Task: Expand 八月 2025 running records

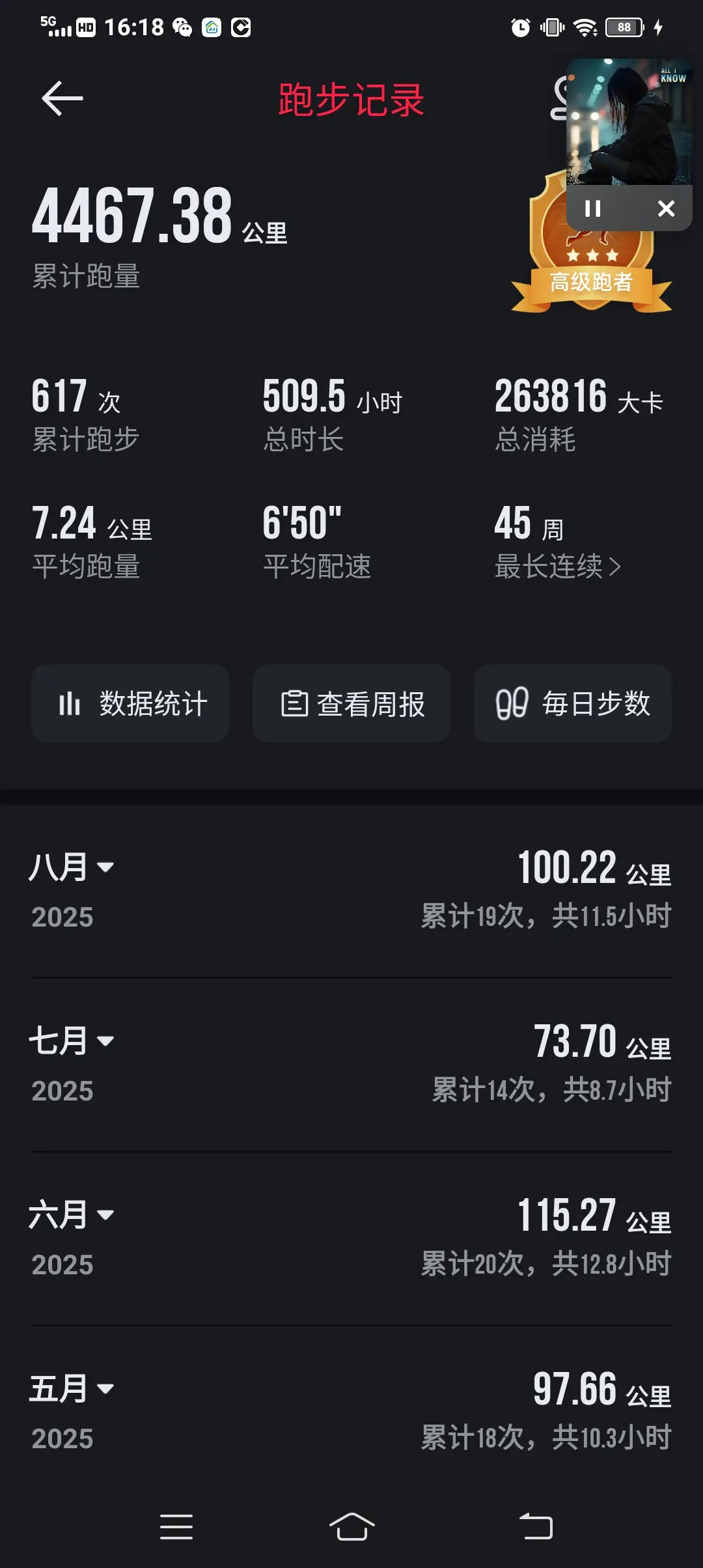Action: [x=72, y=867]
